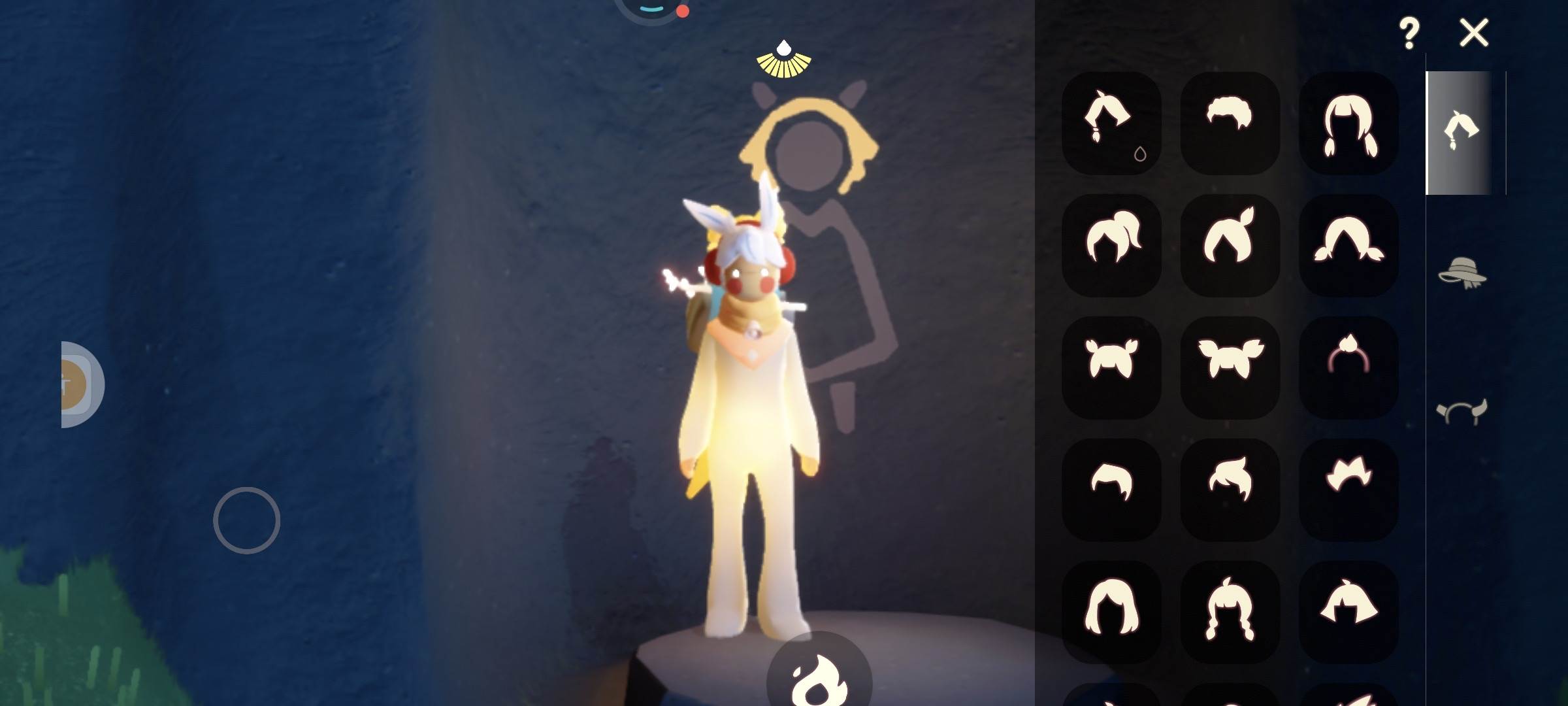Switch to the hat category tab
The height and width of the screenshot is (706, 1568).
[1462, 272]
